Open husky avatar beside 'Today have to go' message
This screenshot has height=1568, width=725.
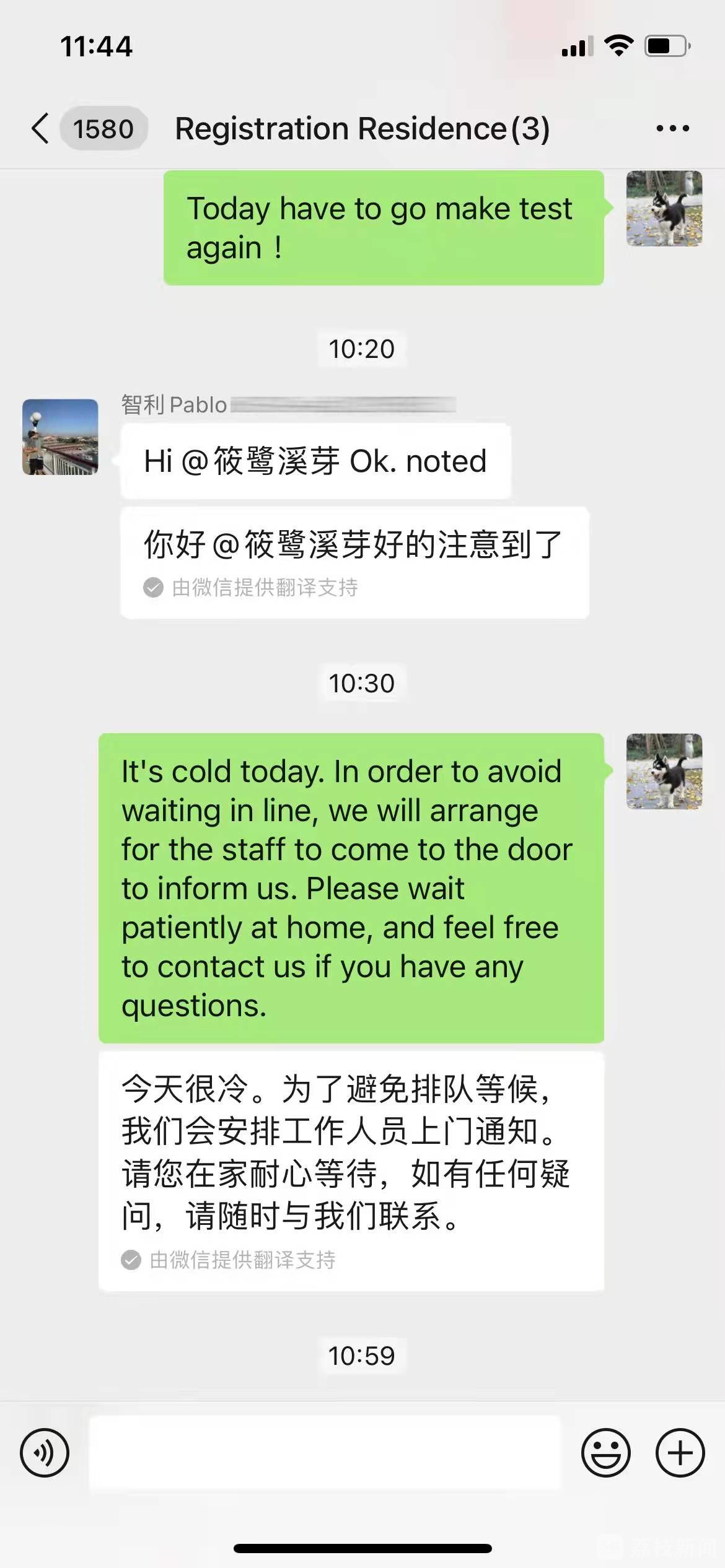pos(664,209)
